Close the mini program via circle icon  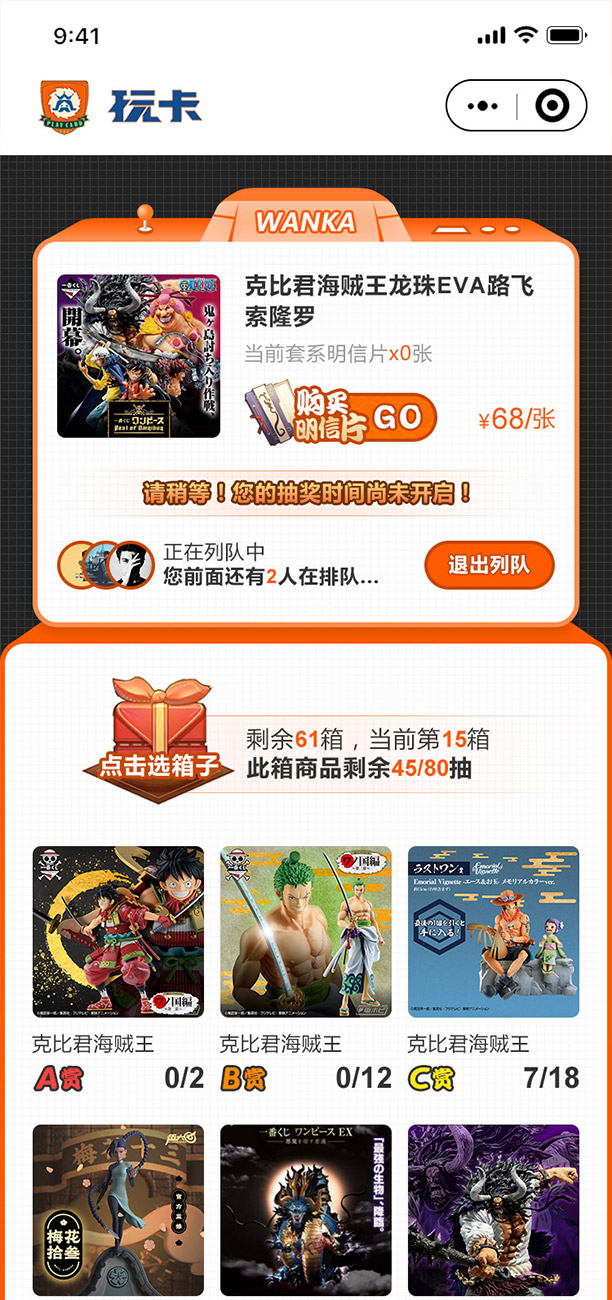click(x=551, y=105)
